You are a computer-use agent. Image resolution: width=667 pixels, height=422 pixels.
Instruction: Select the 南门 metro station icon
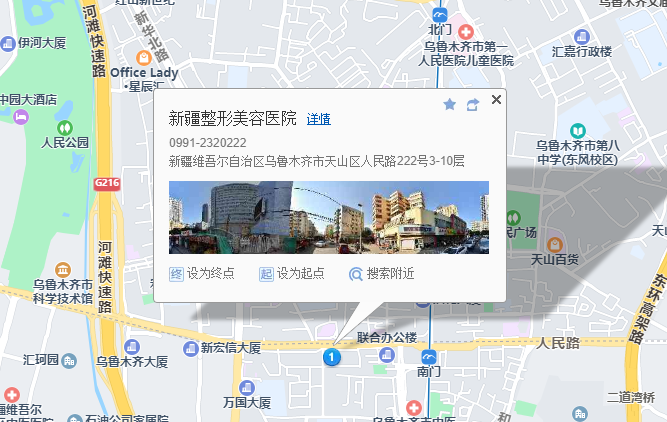click(429, 357)
